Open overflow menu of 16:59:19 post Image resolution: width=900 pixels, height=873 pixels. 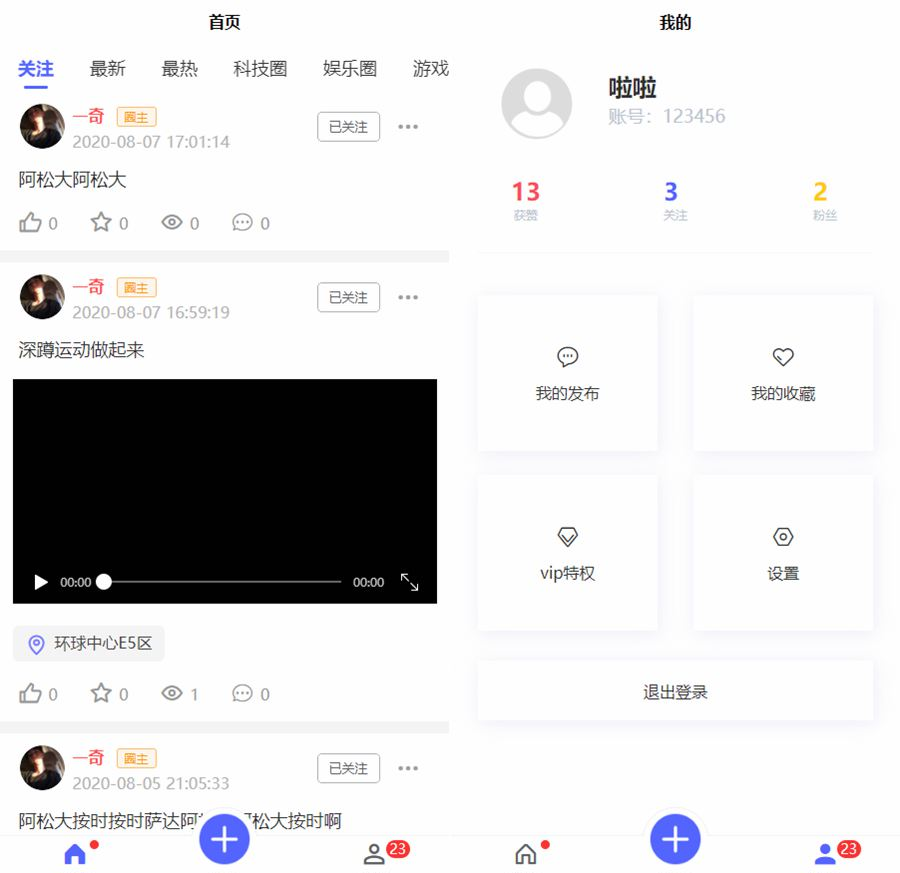[x=408, y=297]
